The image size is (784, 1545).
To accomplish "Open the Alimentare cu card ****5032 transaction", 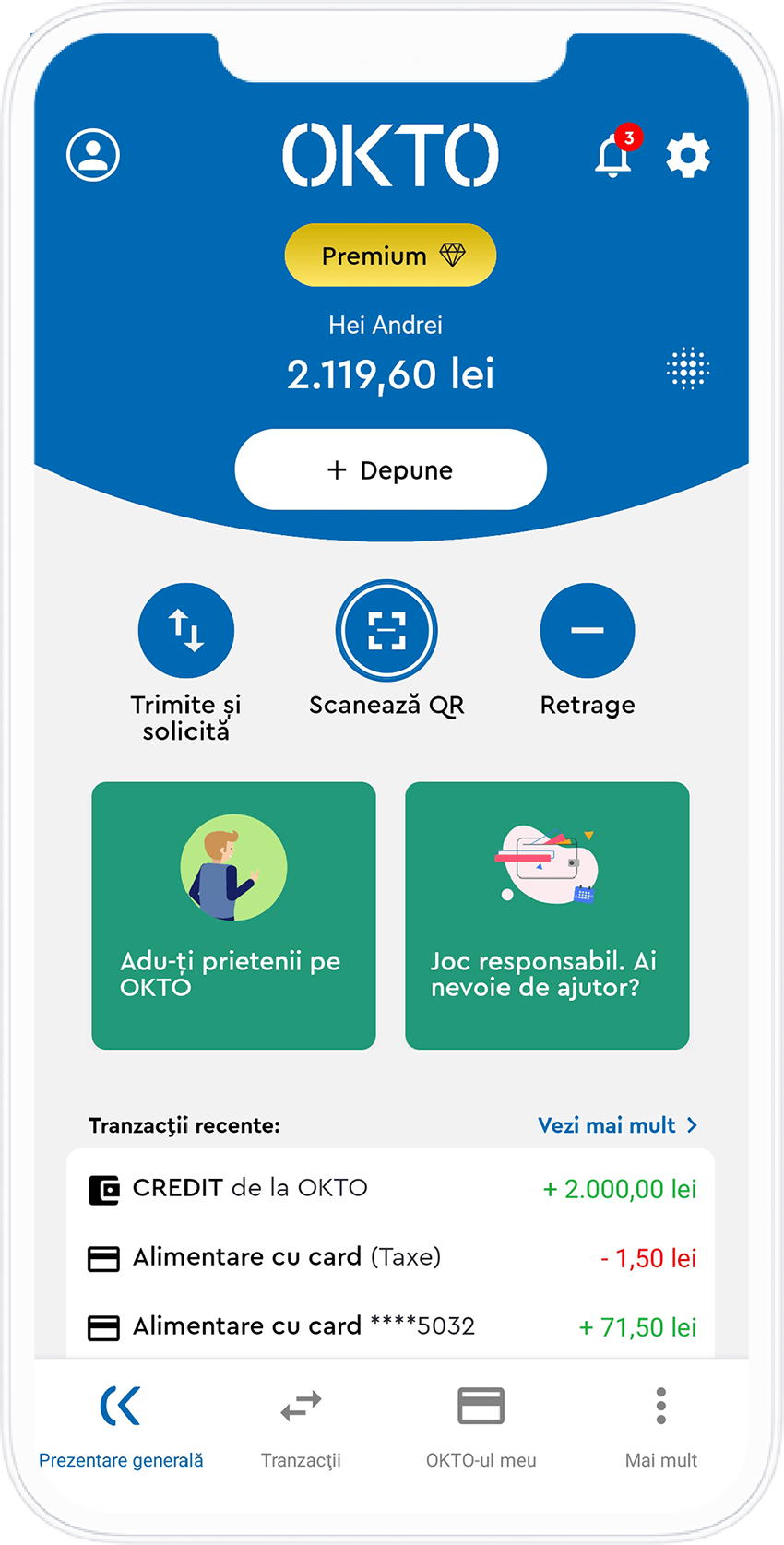I will tap(390, 1326).
